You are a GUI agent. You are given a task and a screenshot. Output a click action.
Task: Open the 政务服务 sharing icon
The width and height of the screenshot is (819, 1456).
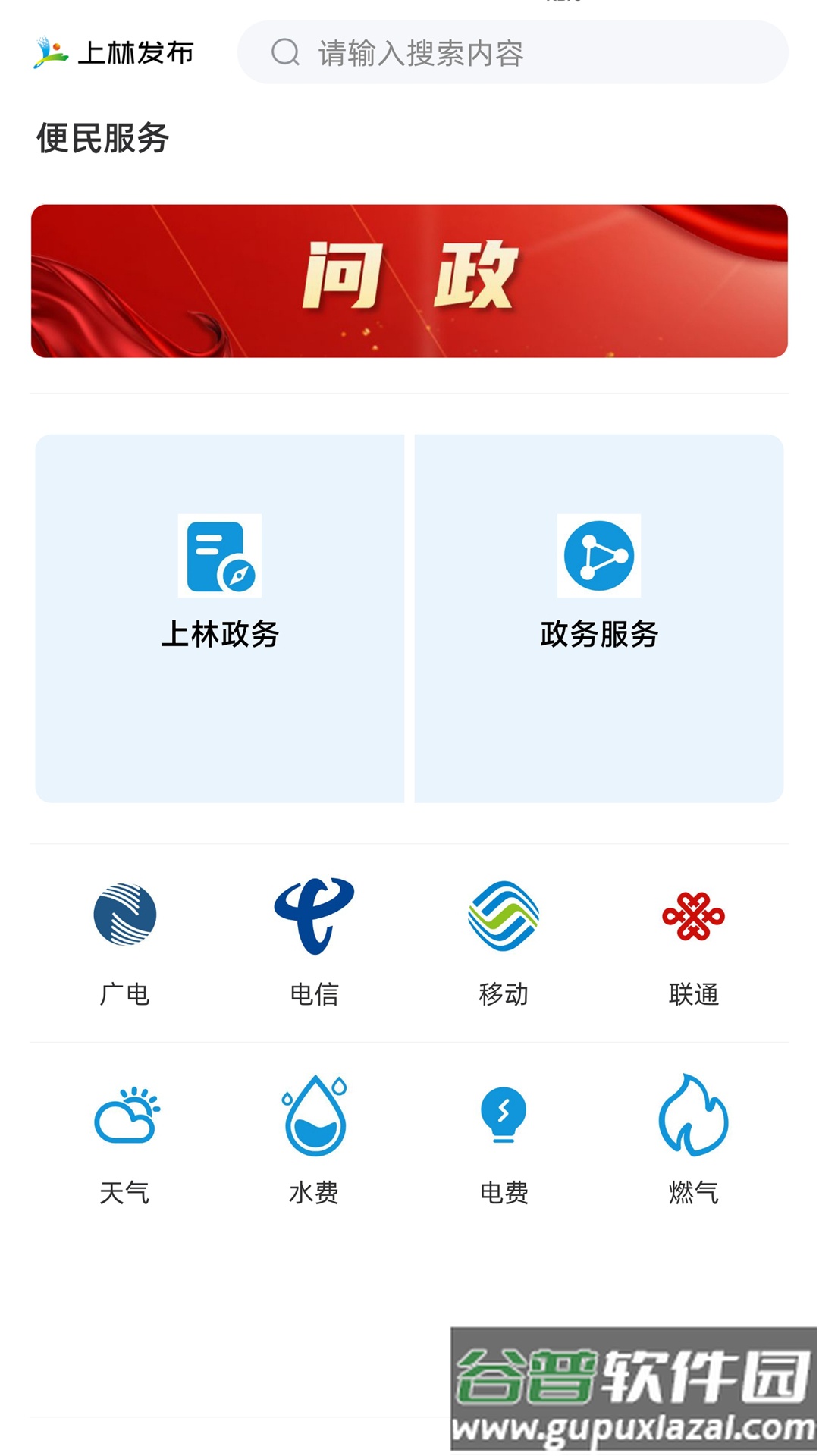click(x=598, y=556)
